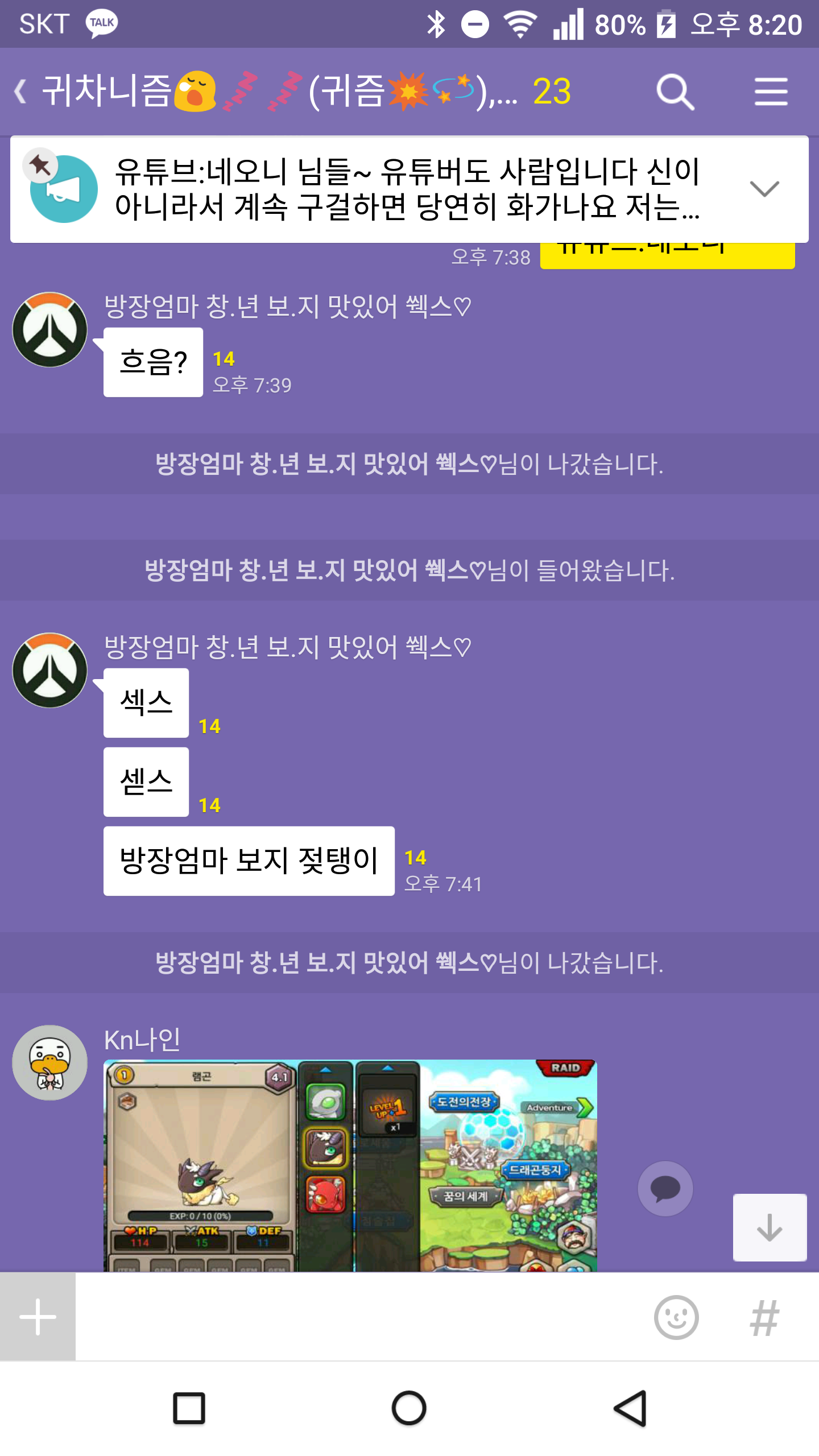The image size is (819, 1456).
Task: Go back from this chat room
Action: point(22,92)
